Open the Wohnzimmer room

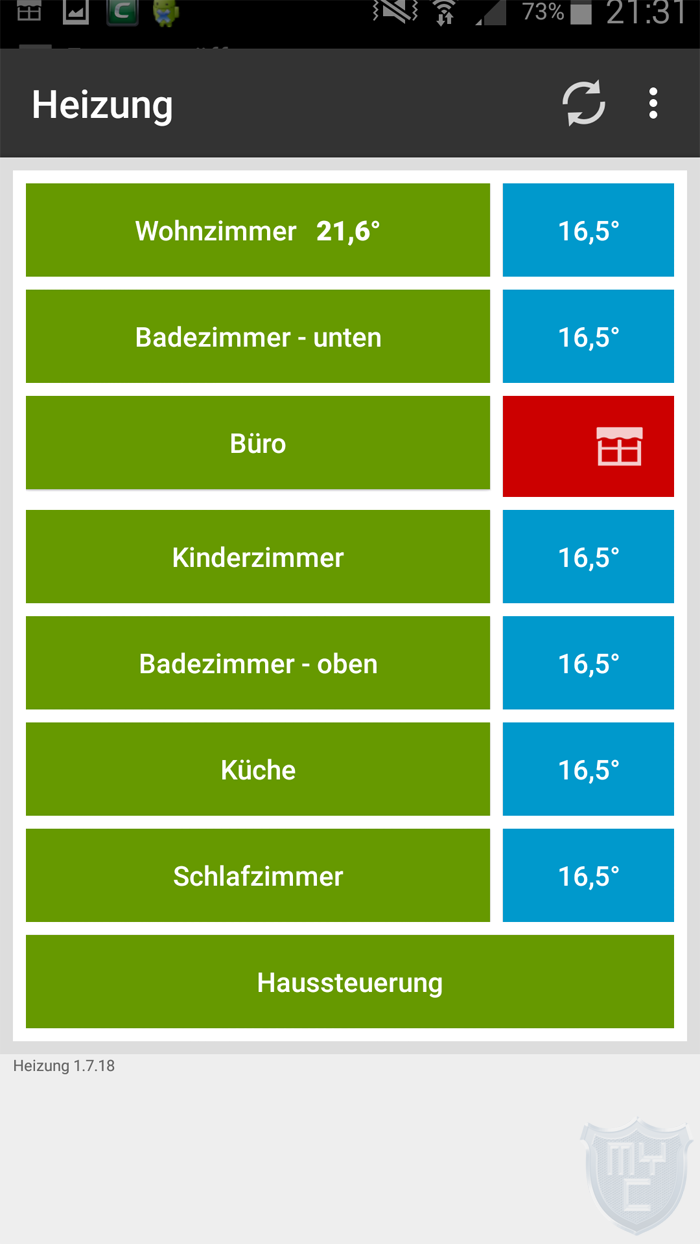tap(258, 230)
